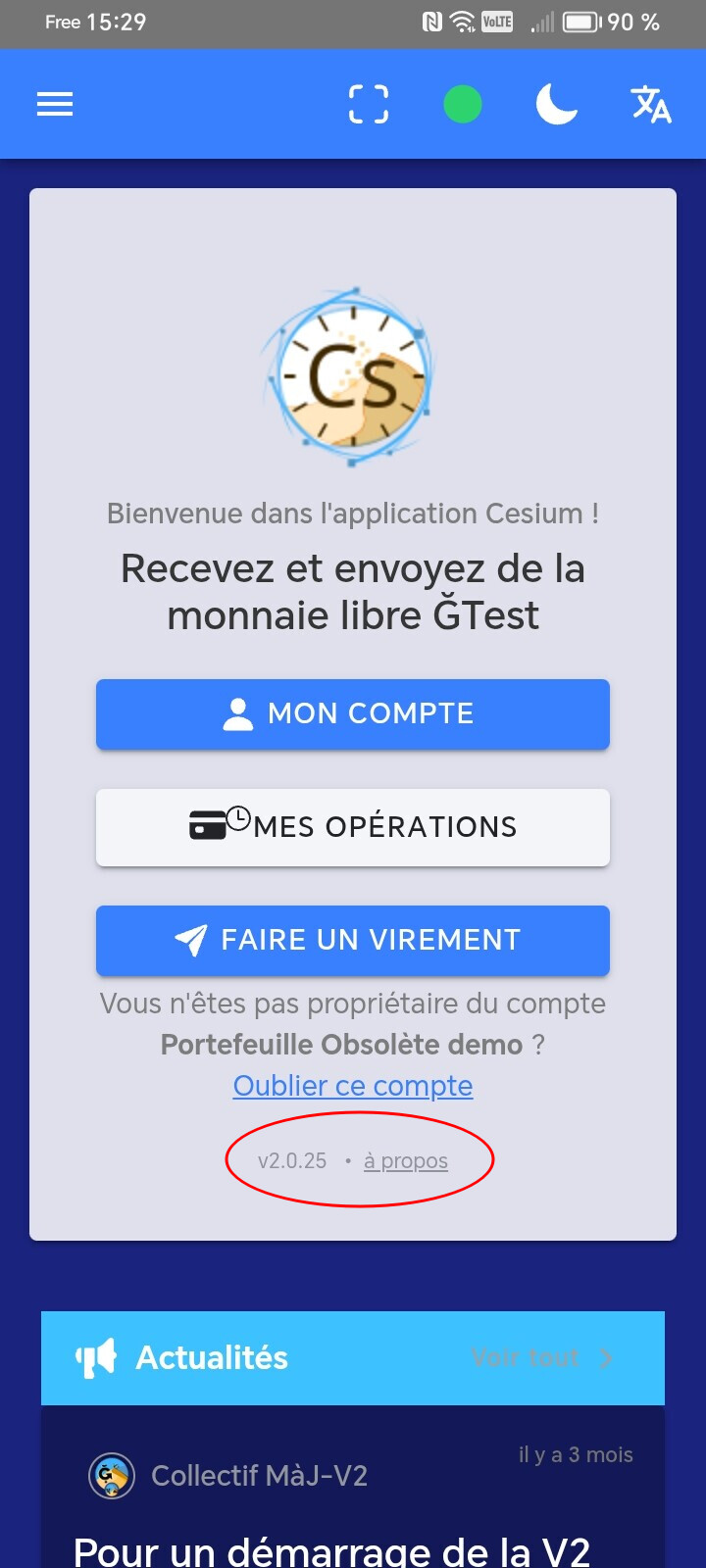Image resolution: width=706 pixels, height=1568 pixels.
Task: Switch to dark mode with moon icon
Action: click(557, 104)
